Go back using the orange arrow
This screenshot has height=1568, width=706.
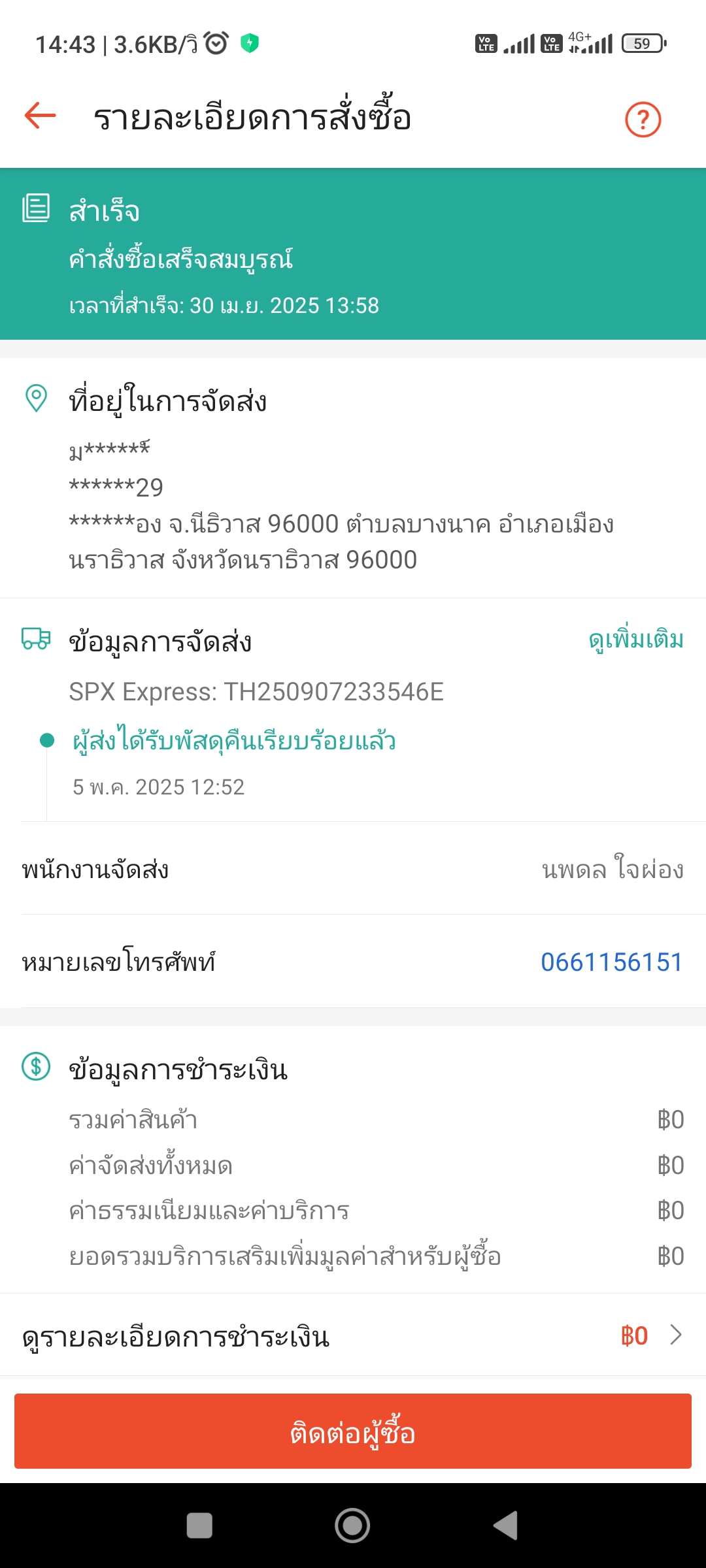(40, 116)
